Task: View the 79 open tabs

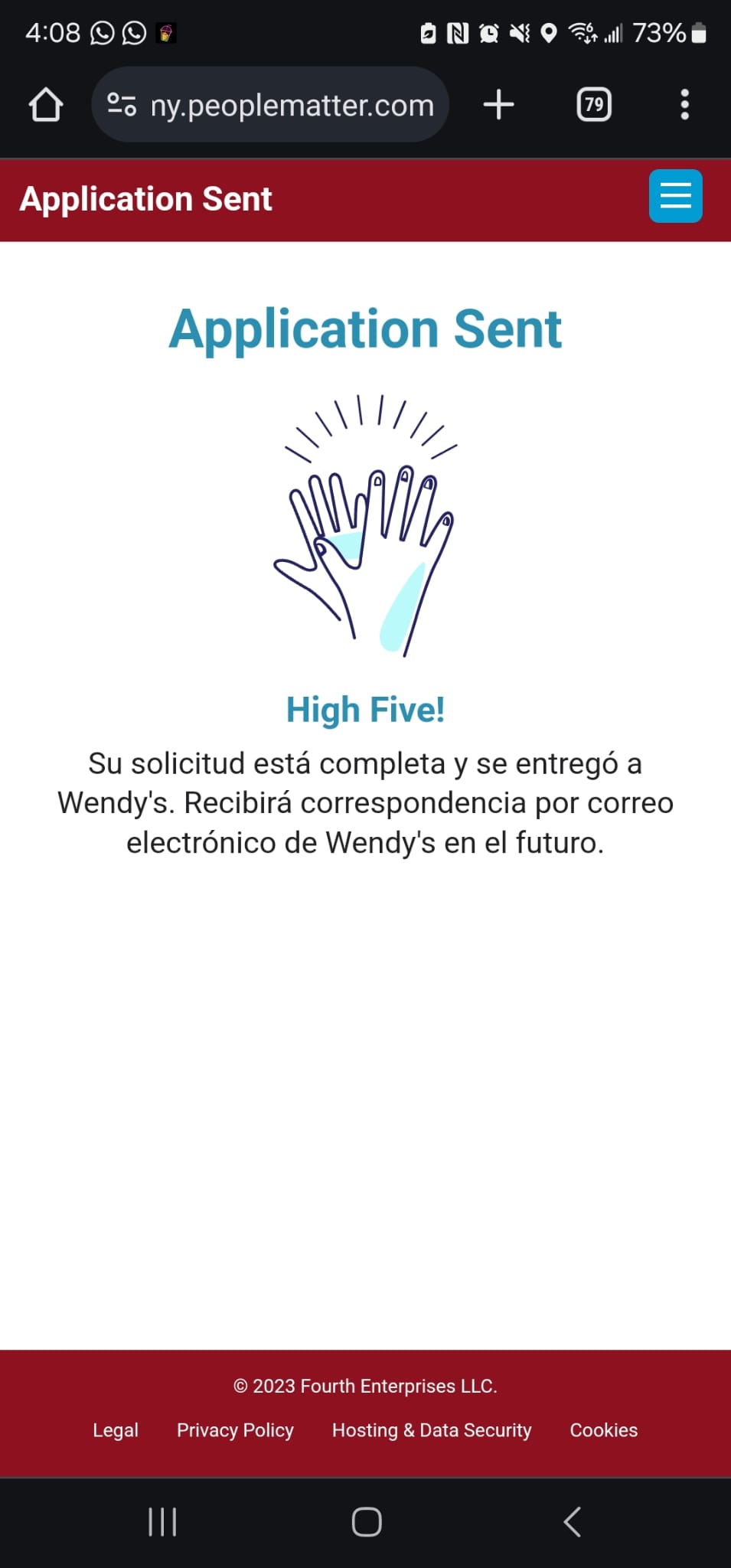Action: [594, 105]
